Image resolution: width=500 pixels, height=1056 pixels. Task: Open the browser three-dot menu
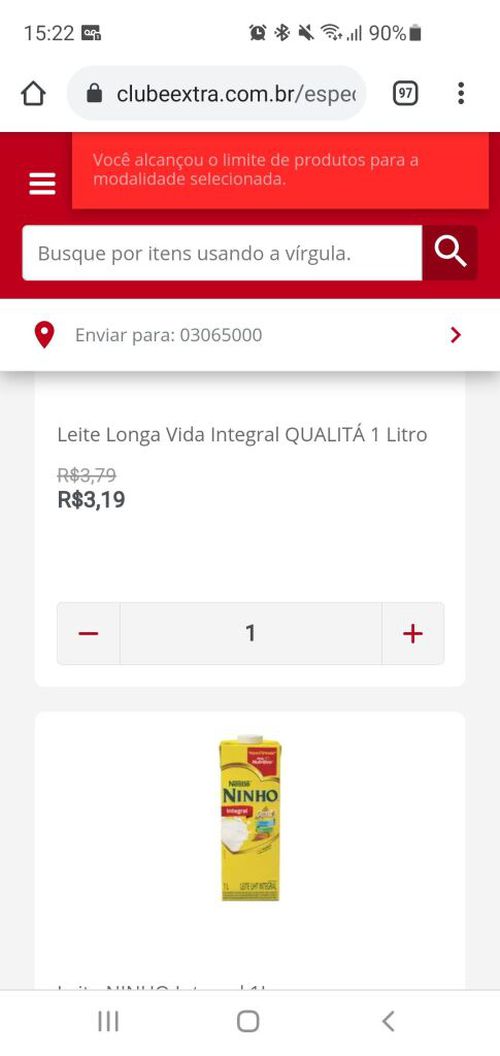(461, 94)
